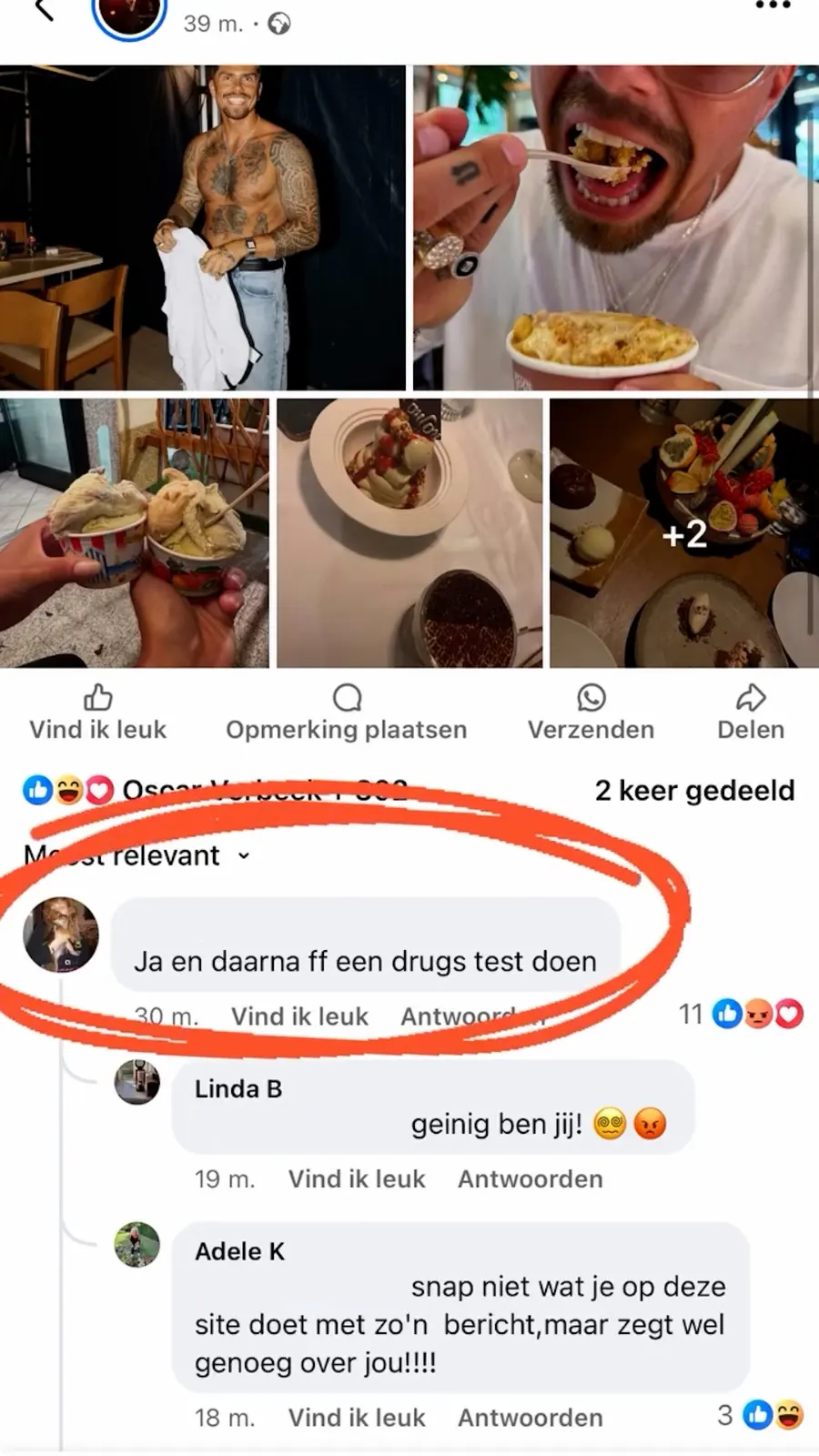Click the Delen share icon
The width and height of the screenshot is (819, 1456).
pyautogui.click(x=751, y=695)
